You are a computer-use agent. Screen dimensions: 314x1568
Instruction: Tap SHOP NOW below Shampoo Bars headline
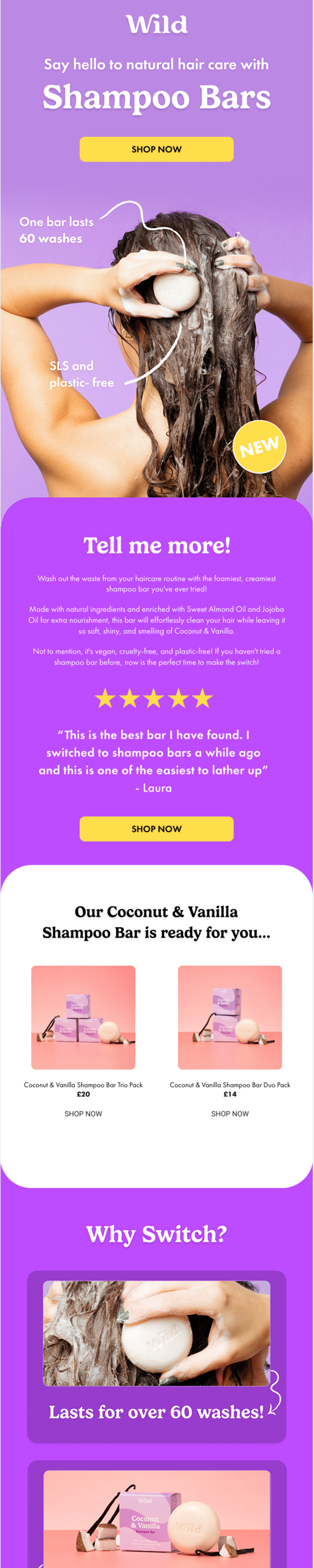(156, 149)
